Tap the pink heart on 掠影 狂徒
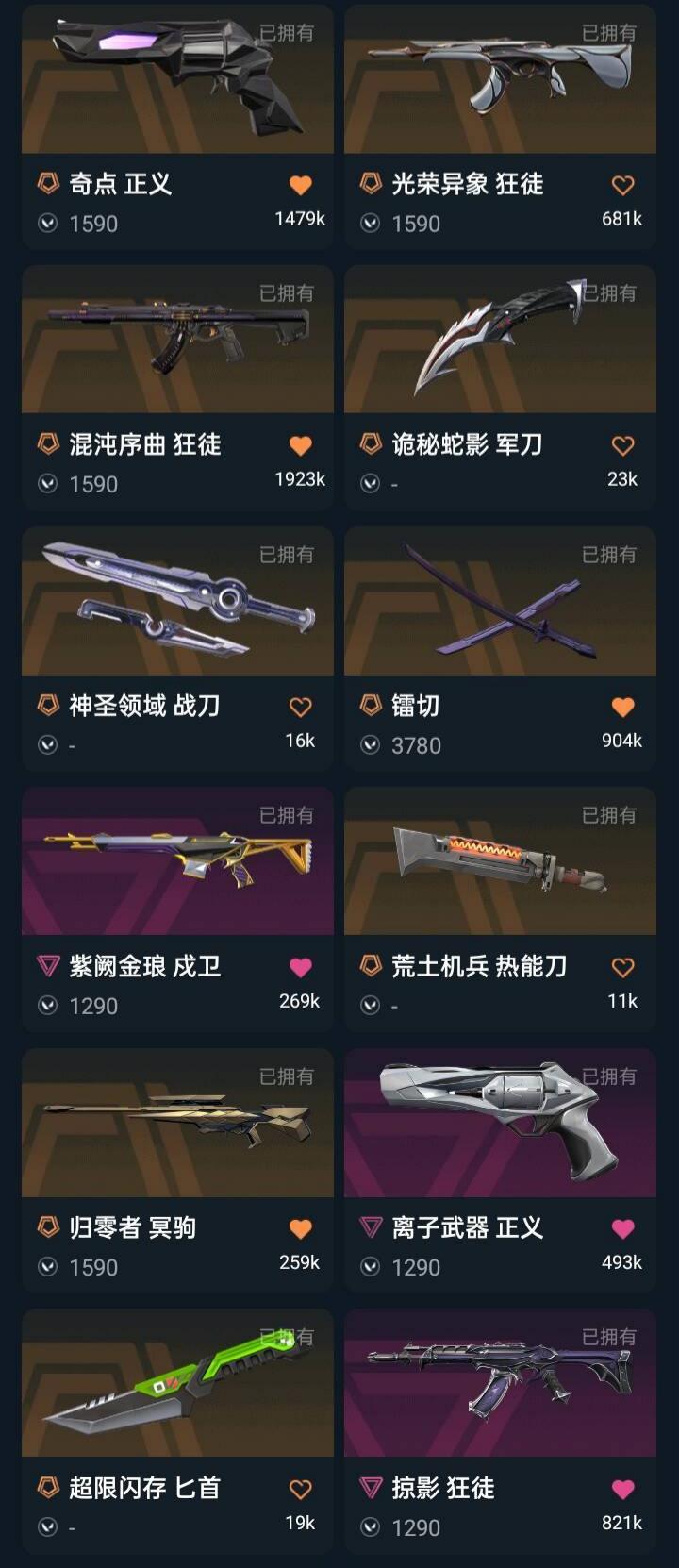The image size is (679, 1568). click(x=622, y=1489)
